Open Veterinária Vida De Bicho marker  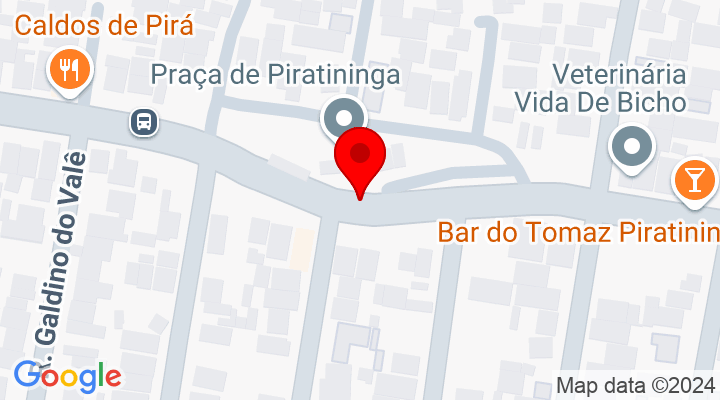631,147
